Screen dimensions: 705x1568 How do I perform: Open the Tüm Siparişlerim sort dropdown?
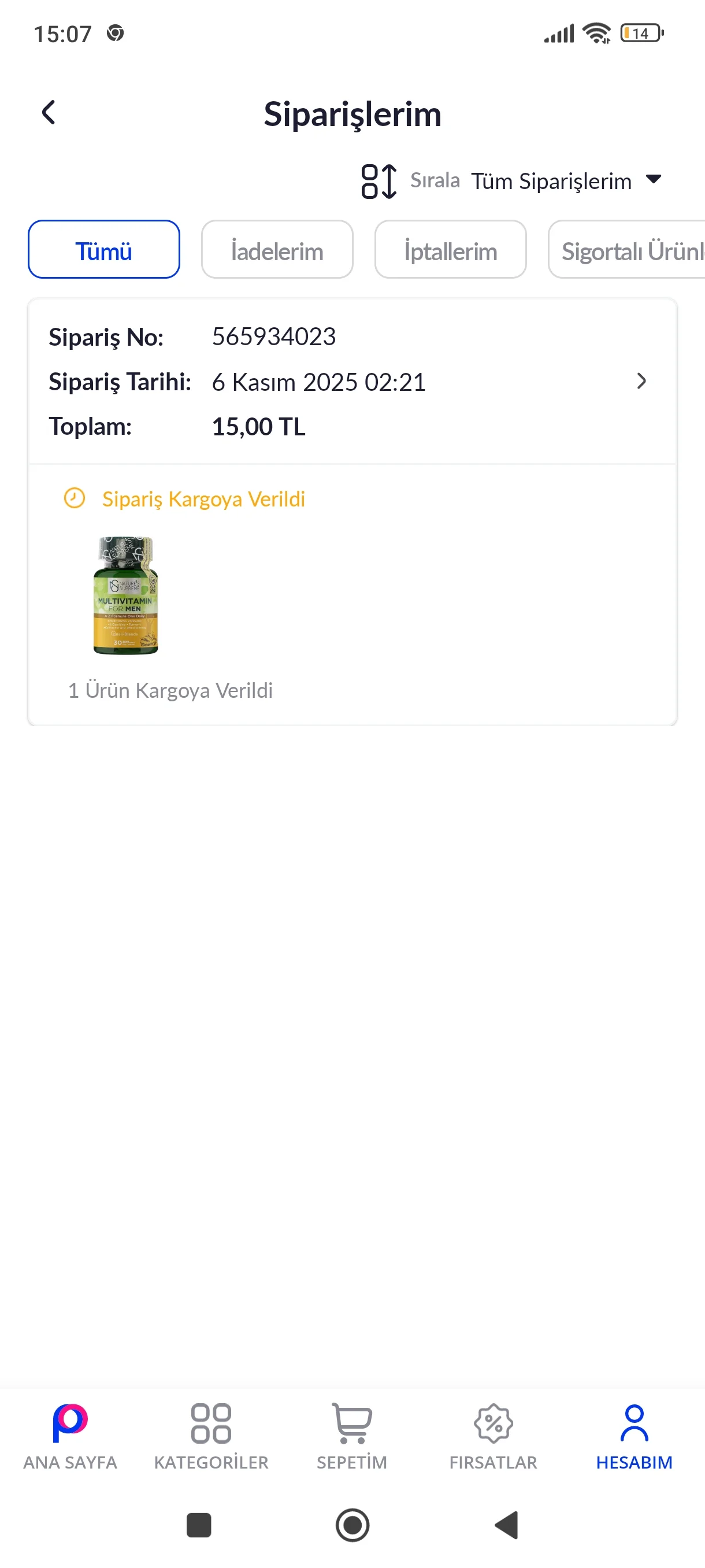[x=565, y=181]
